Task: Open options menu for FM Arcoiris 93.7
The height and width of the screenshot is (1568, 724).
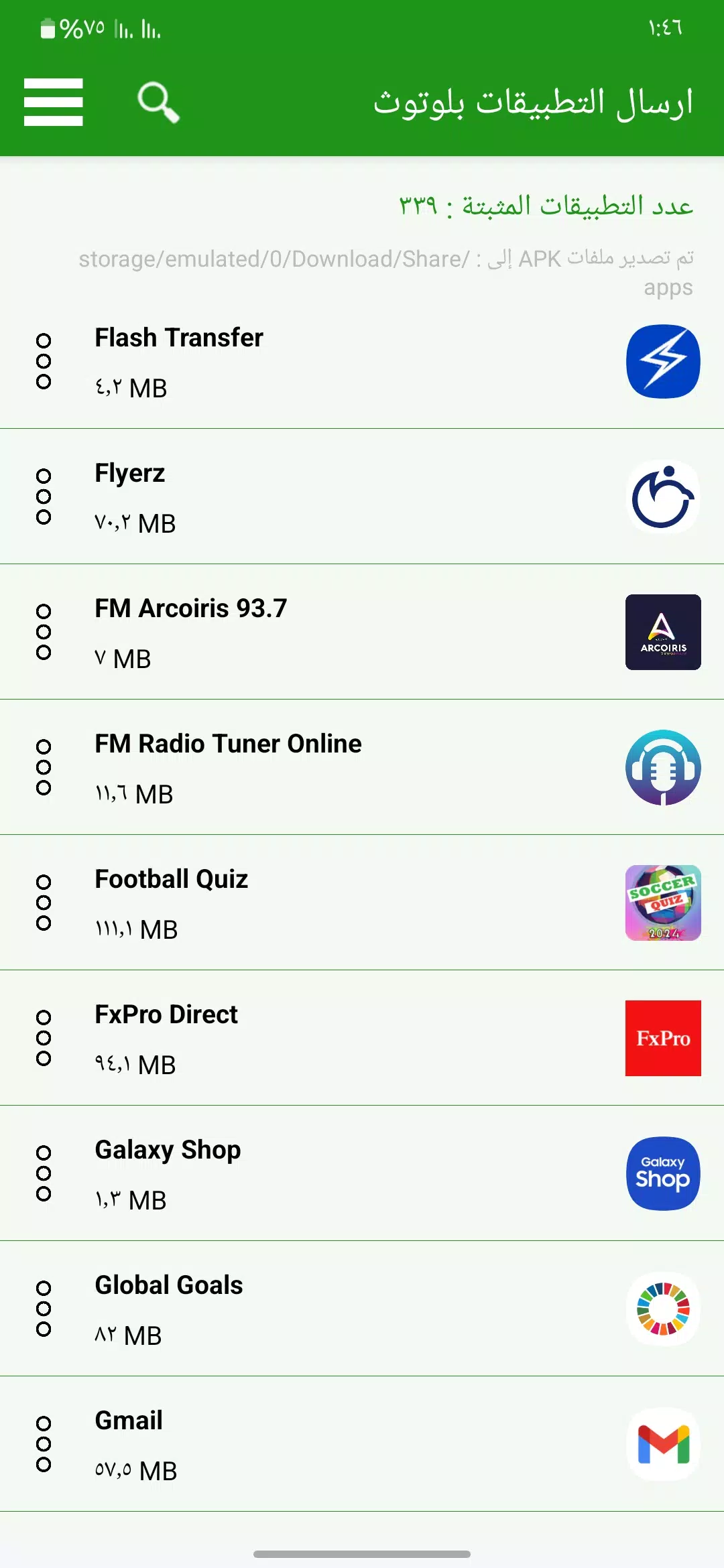Action: [x=44, y=632]
